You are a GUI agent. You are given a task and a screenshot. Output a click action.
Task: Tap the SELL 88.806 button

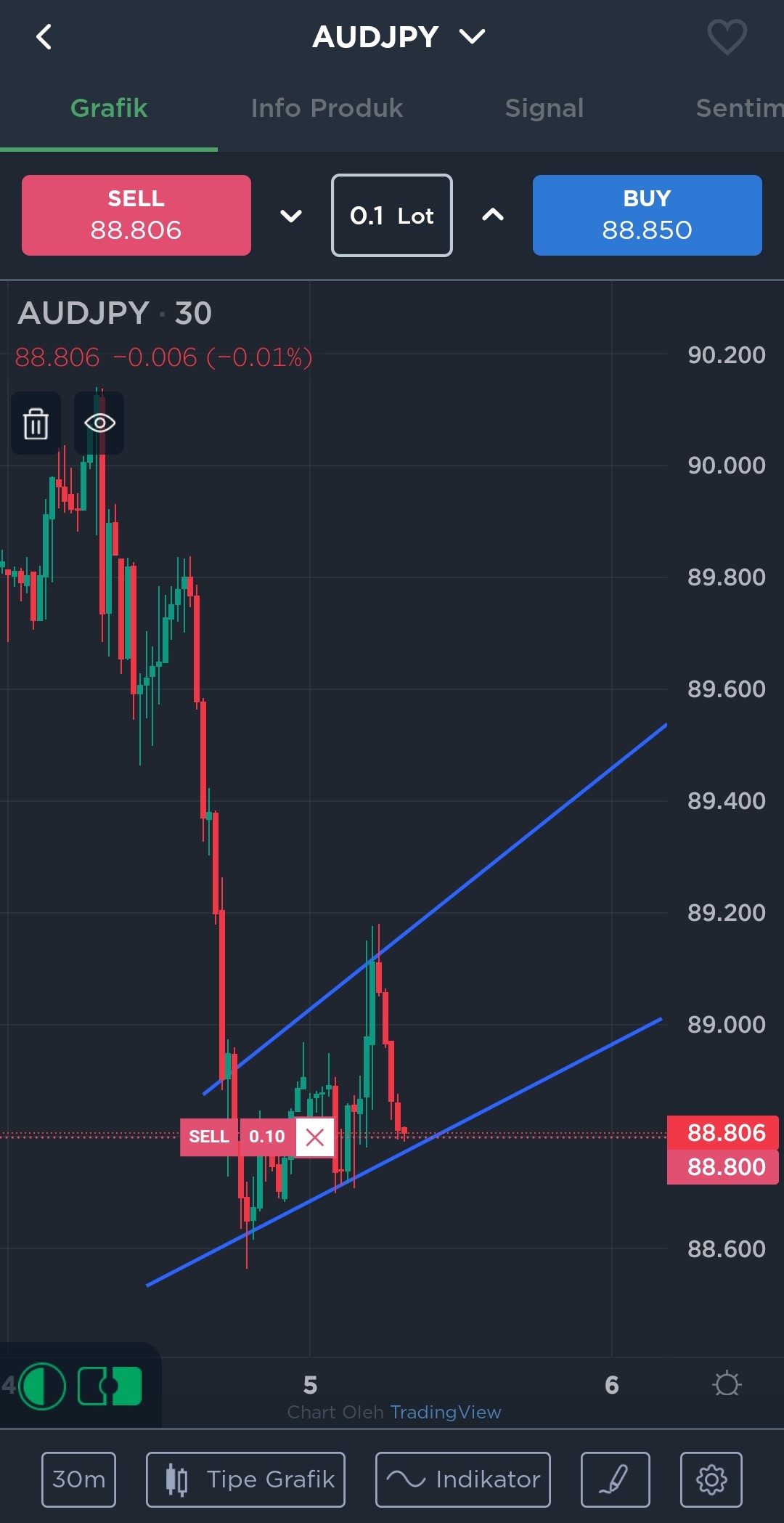(136, 215)
